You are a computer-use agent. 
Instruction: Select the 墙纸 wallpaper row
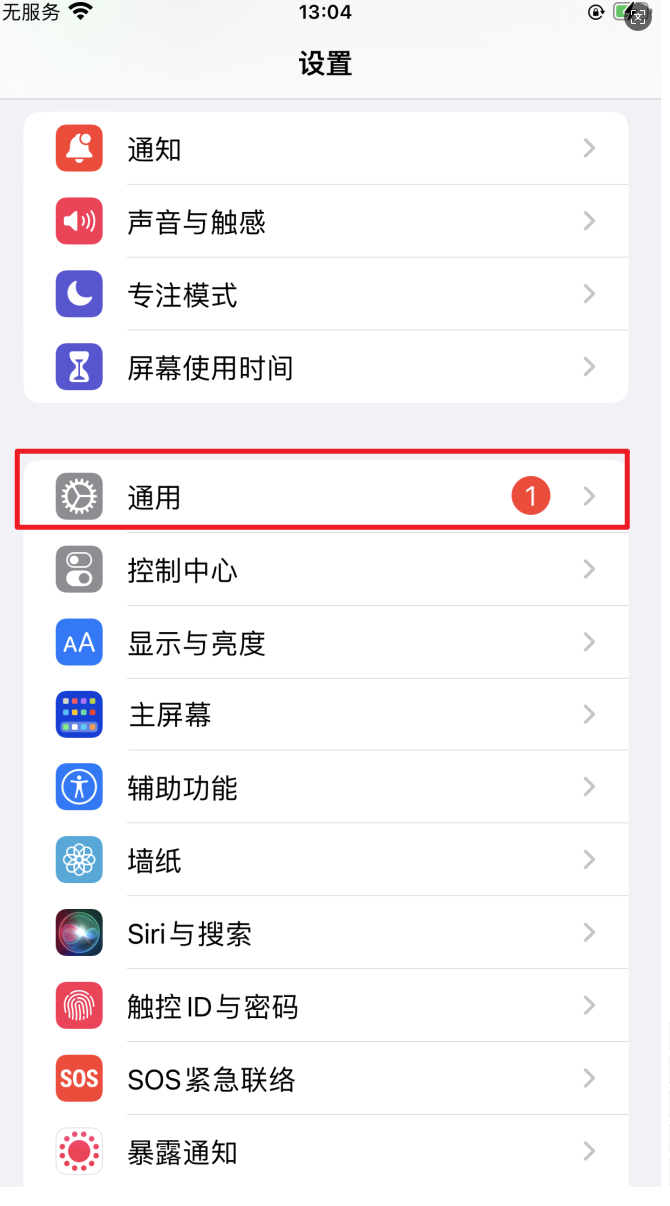pyautogui.click(x=325, y=860)
